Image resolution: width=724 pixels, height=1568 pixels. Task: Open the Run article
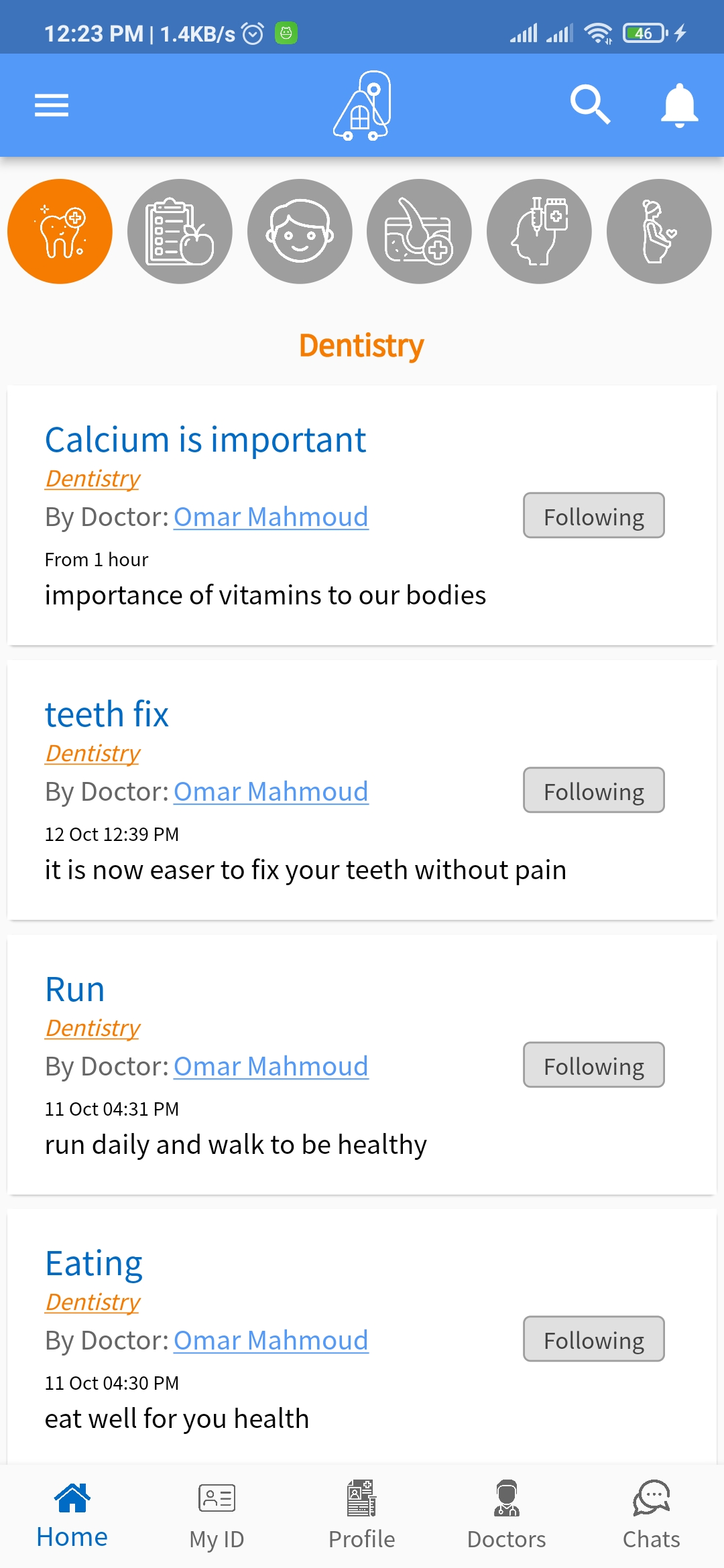click(x=75, y=989)
